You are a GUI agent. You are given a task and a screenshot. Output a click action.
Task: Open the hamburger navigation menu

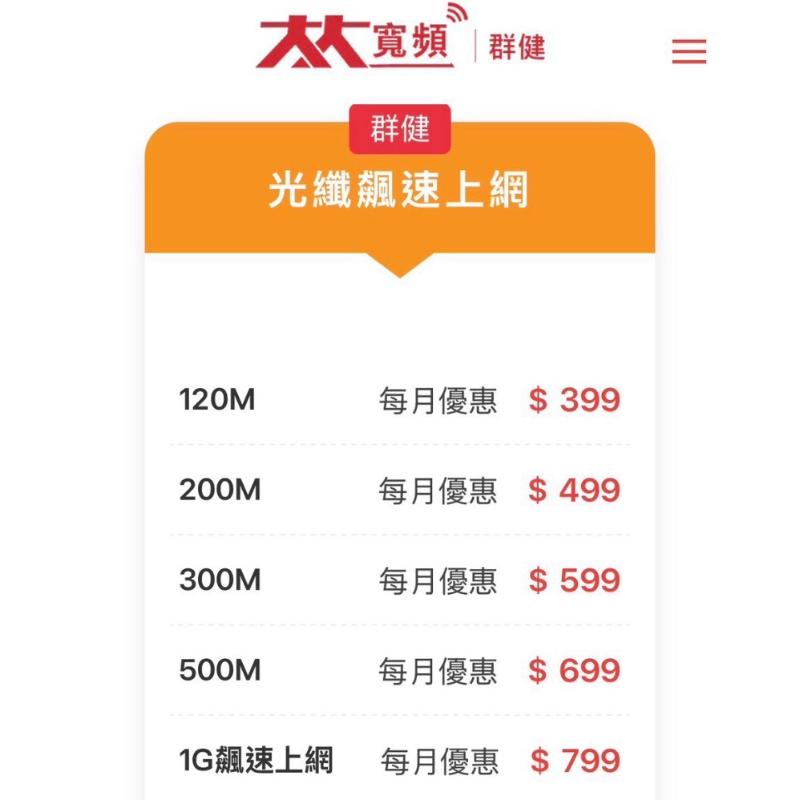(x=689, y=51)
